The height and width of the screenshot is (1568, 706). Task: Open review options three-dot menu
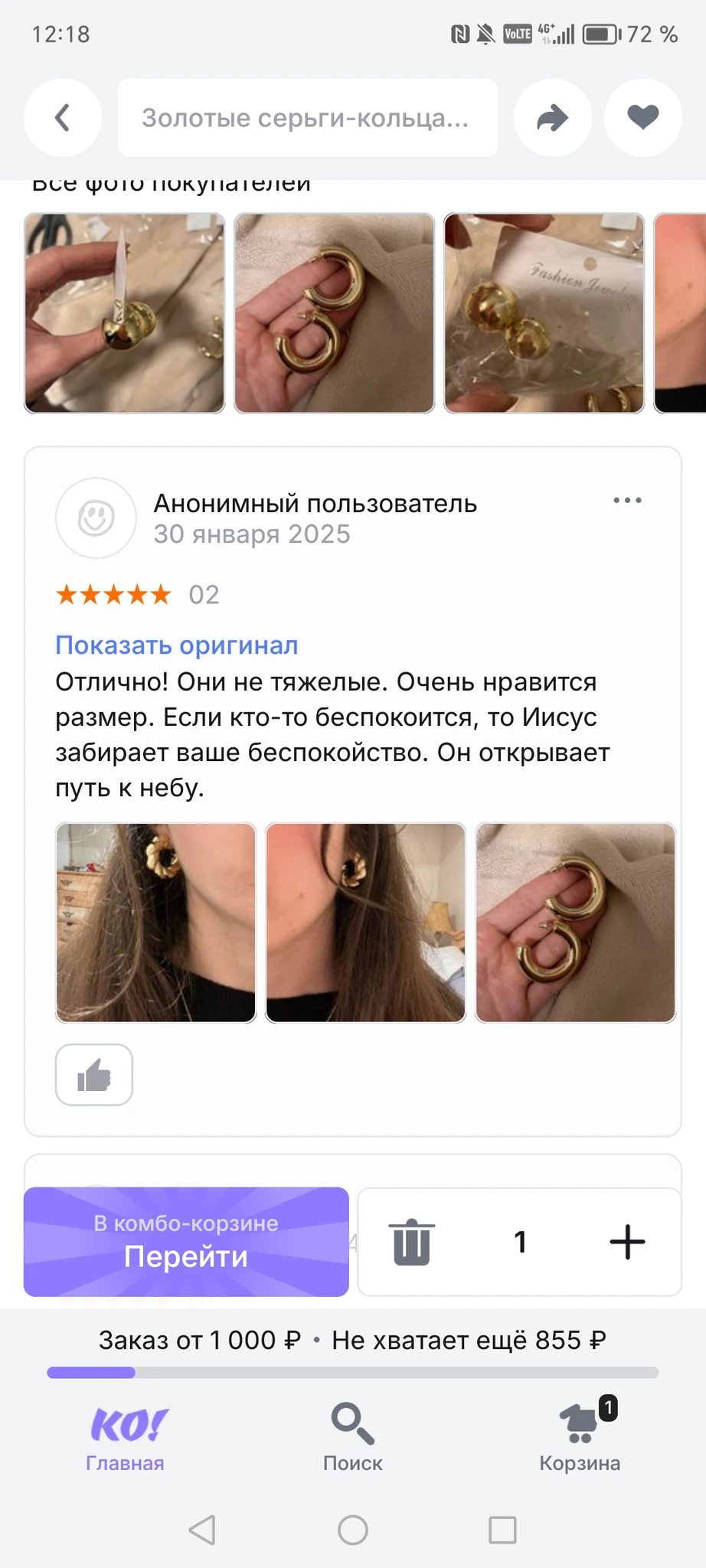point(627,501)
